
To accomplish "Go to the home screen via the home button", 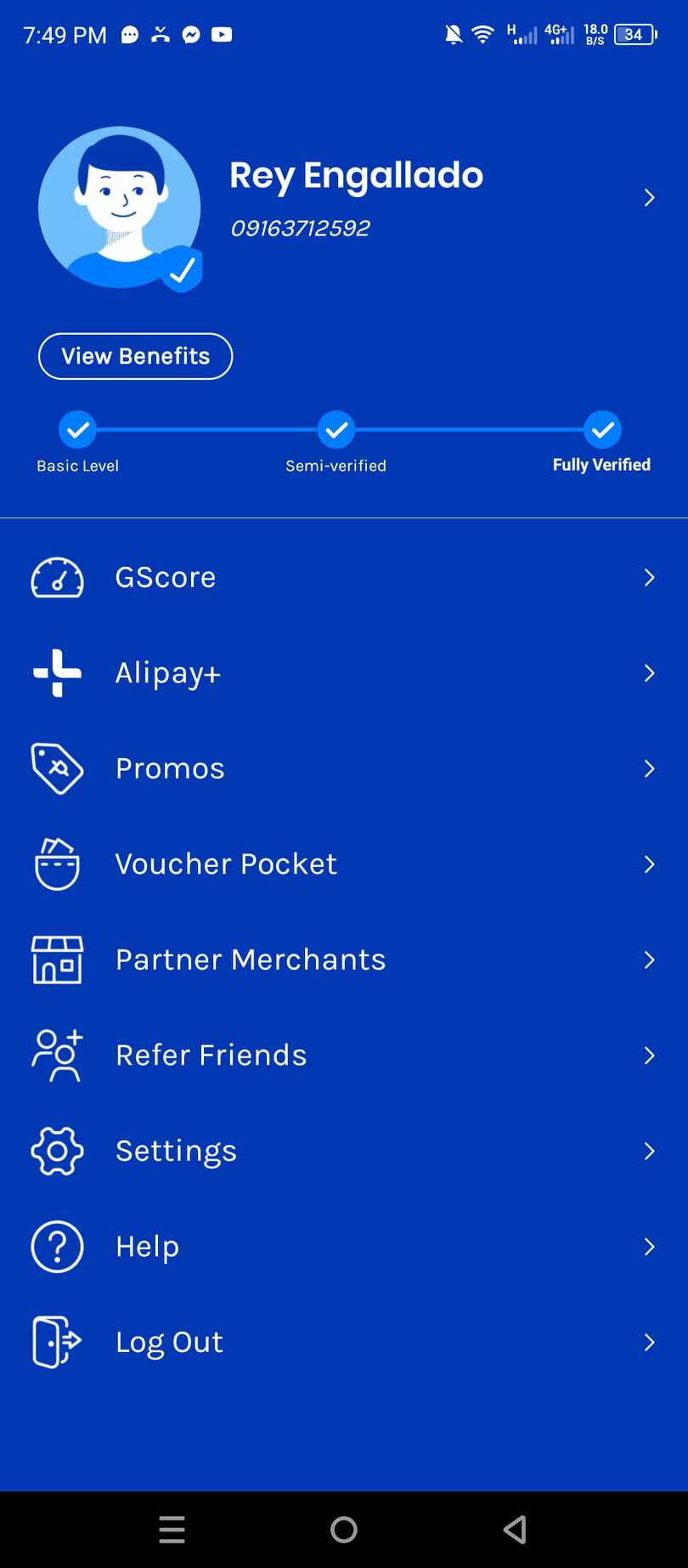I will click(x=344, y=1530).
